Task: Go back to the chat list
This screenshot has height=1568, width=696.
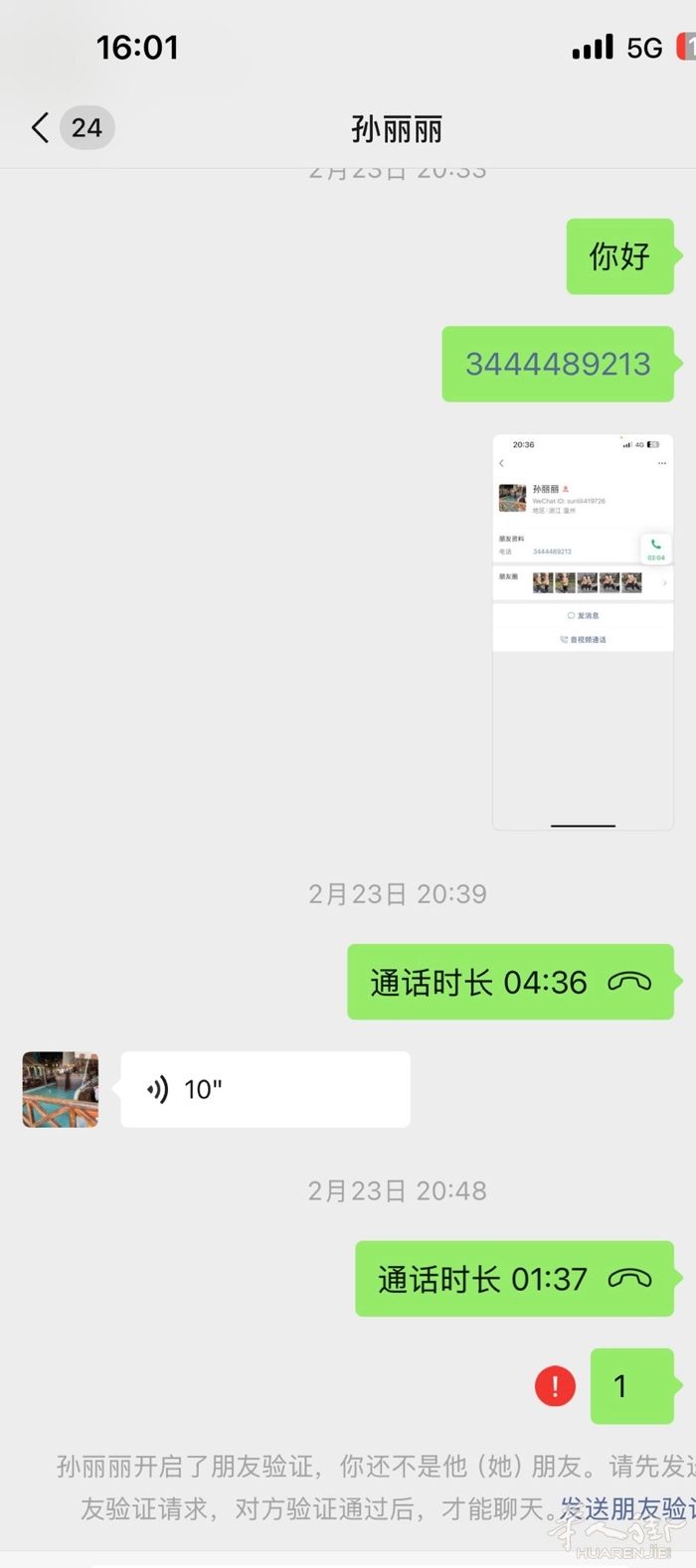Action: tap(40, 127)
